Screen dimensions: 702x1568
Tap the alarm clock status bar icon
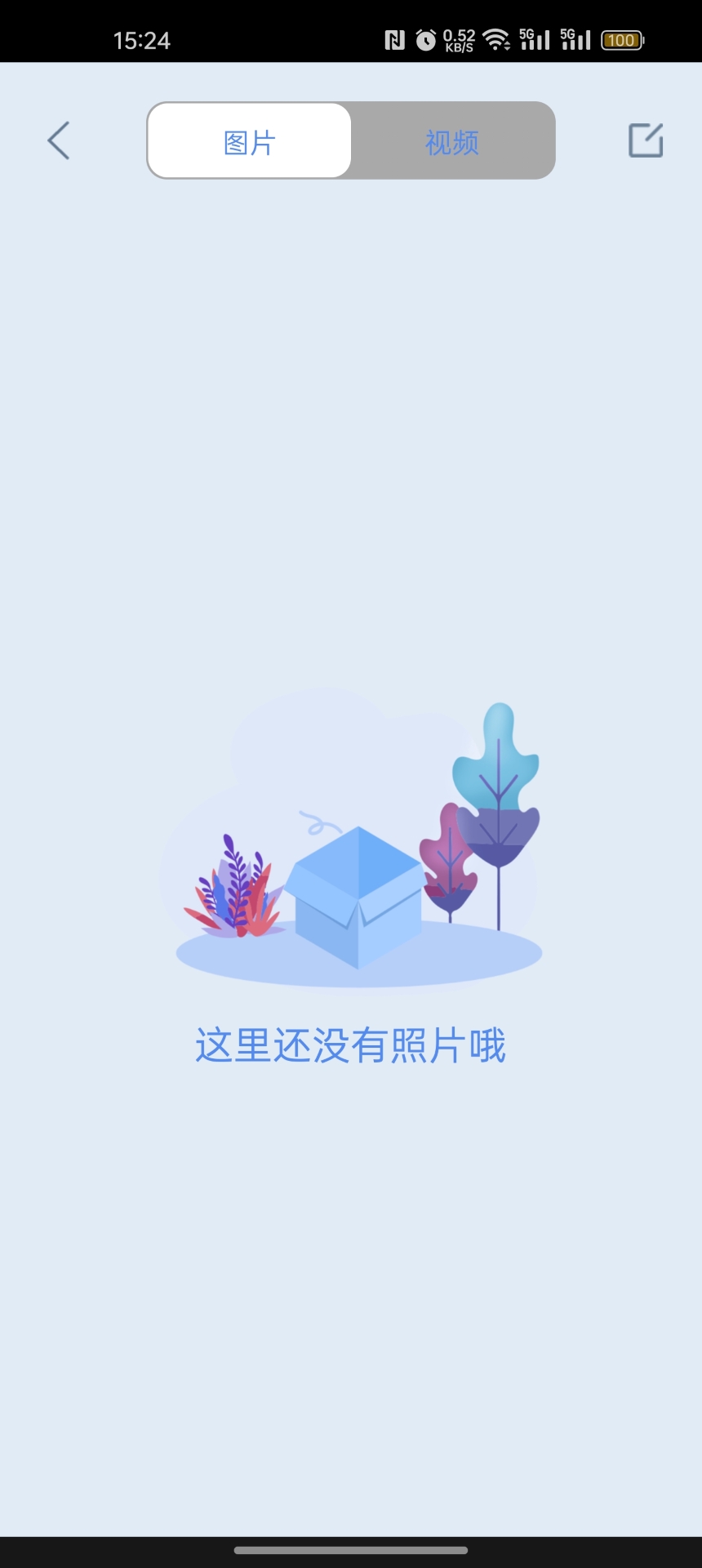[426, 40]
